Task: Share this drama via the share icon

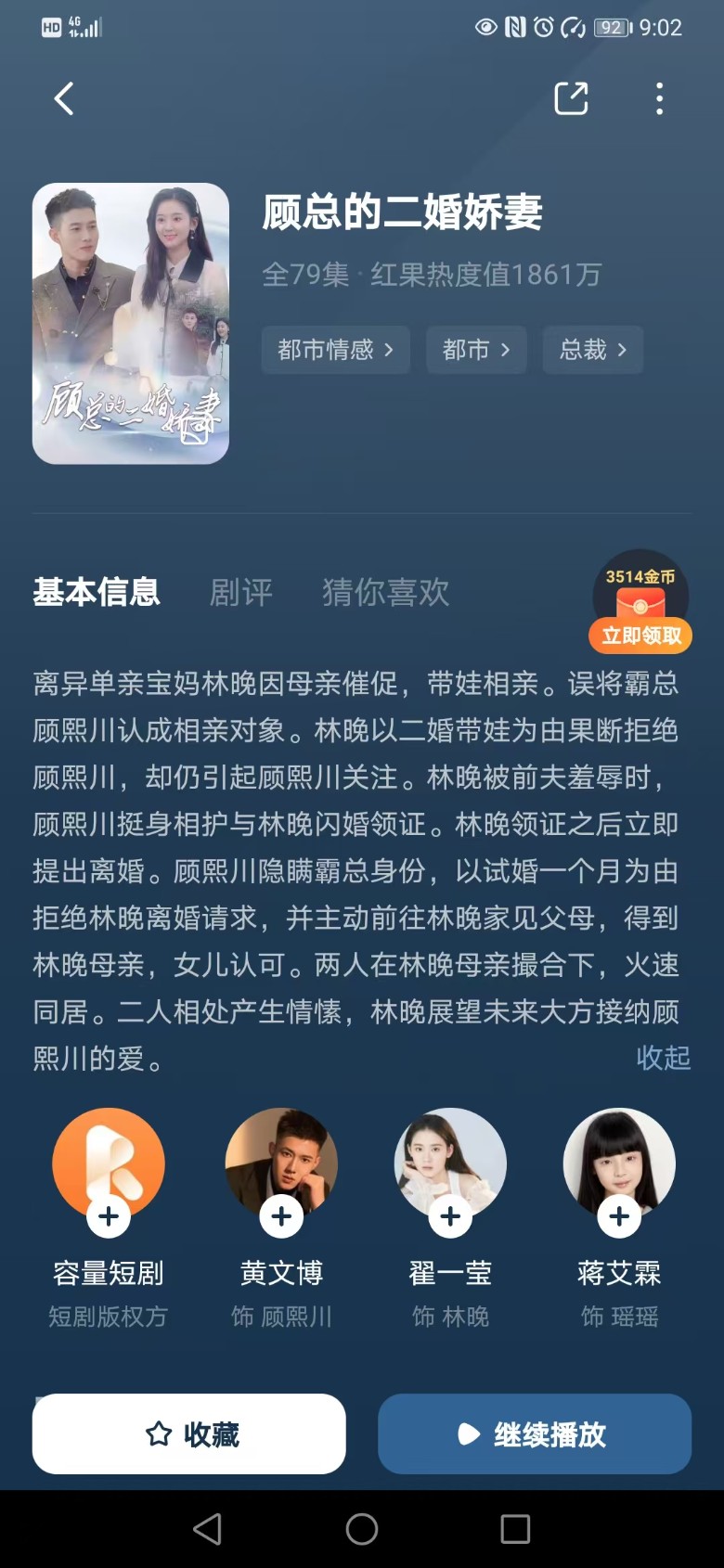Action: [571, 98]
